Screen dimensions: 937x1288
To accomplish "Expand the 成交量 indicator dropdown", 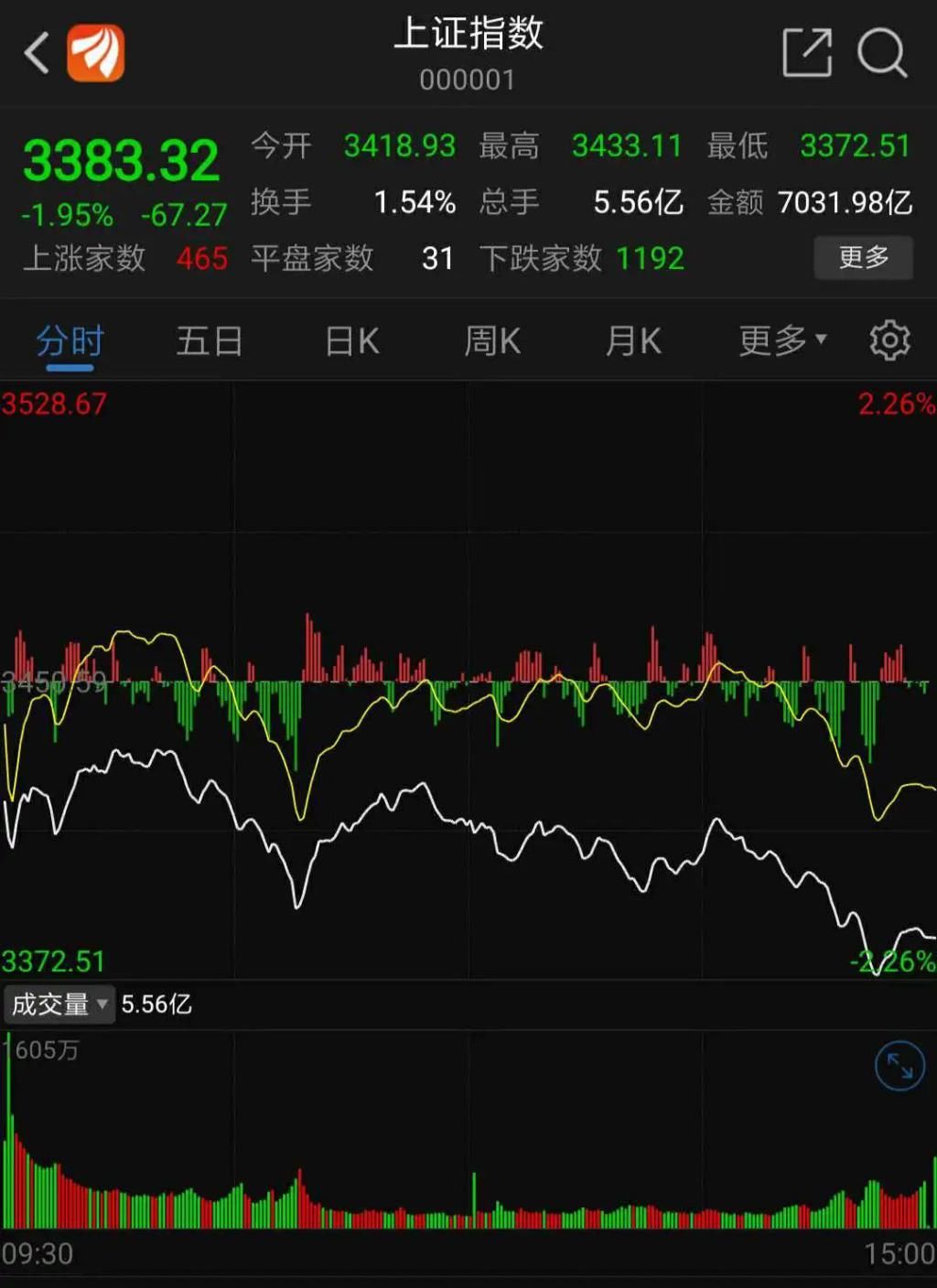I will point(59,1004).
